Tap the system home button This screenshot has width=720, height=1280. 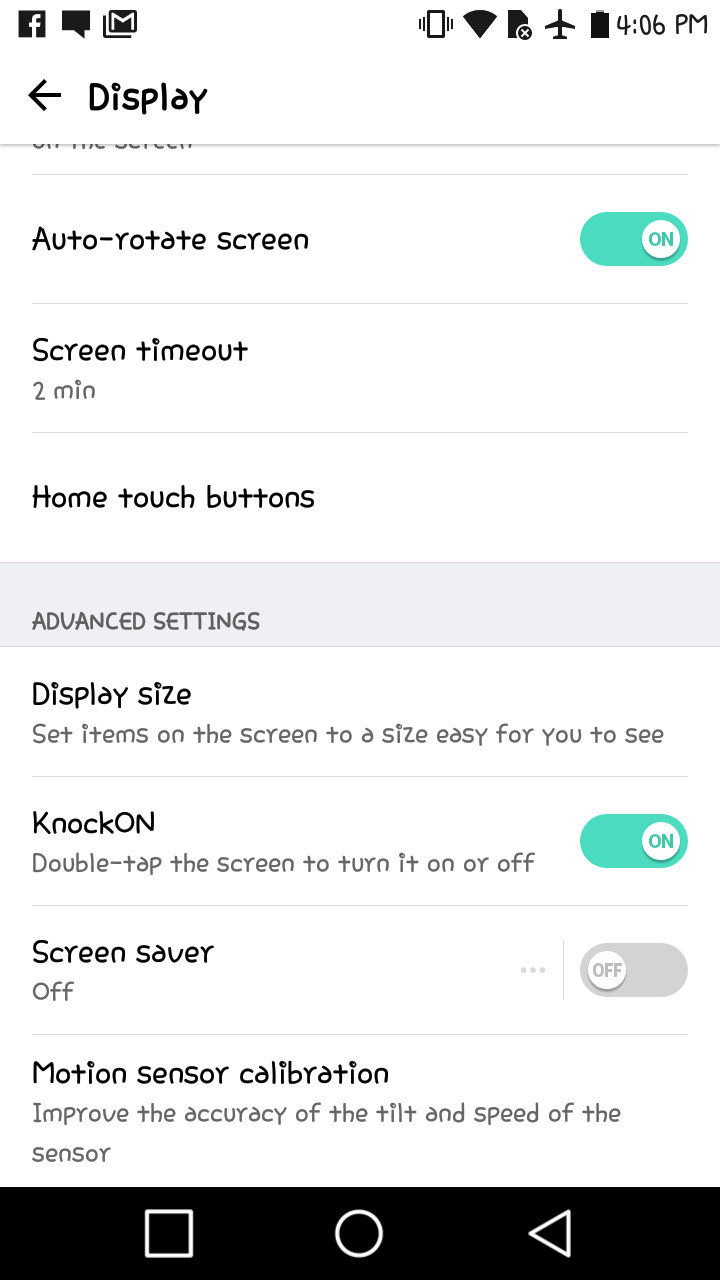pos(359,1233)
